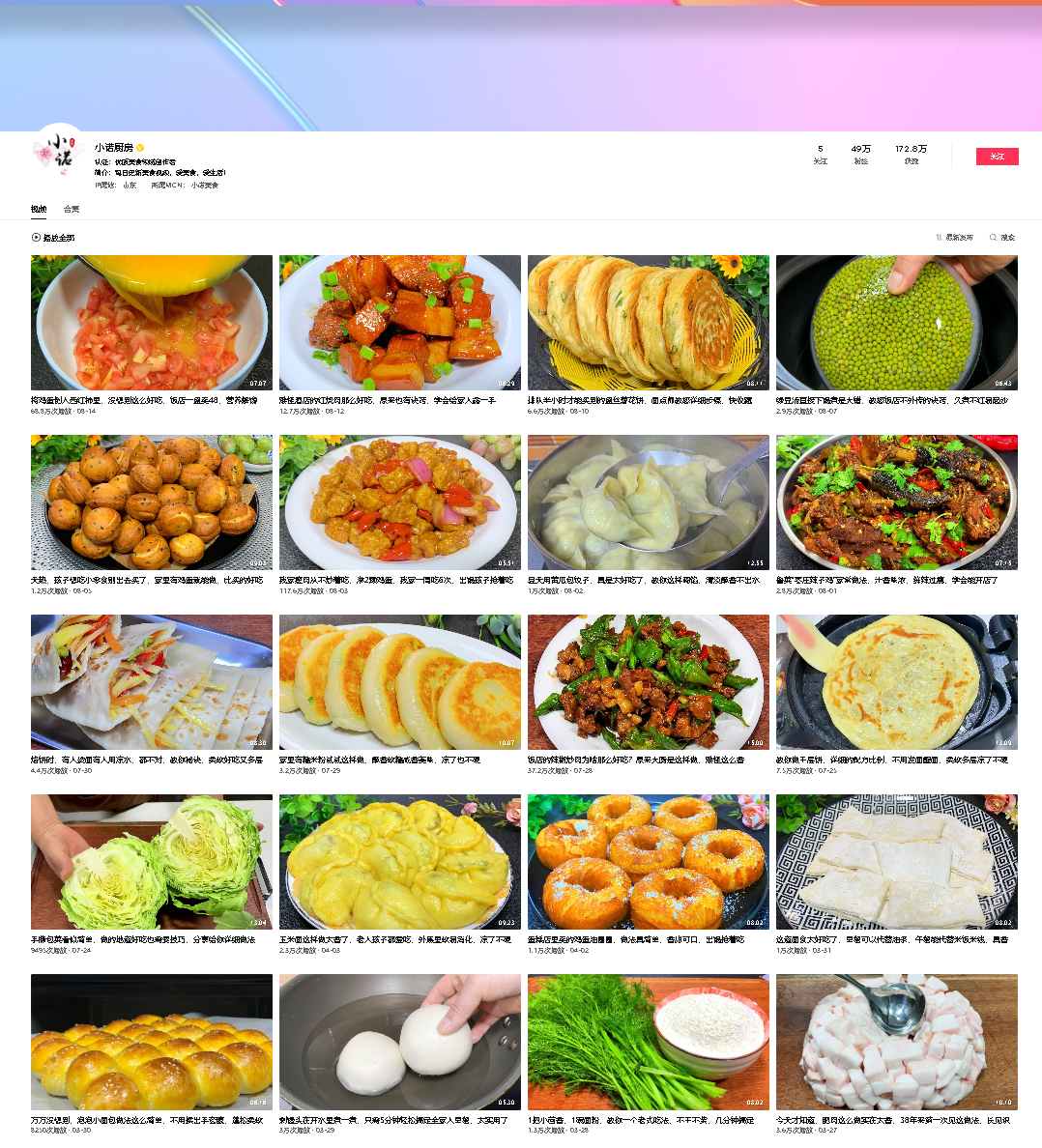Tap 播放全部 to play all videos
Image resolution: width=1042 pixels, height=1148 pixels.
pyautogui.click(x=53, y=238)
